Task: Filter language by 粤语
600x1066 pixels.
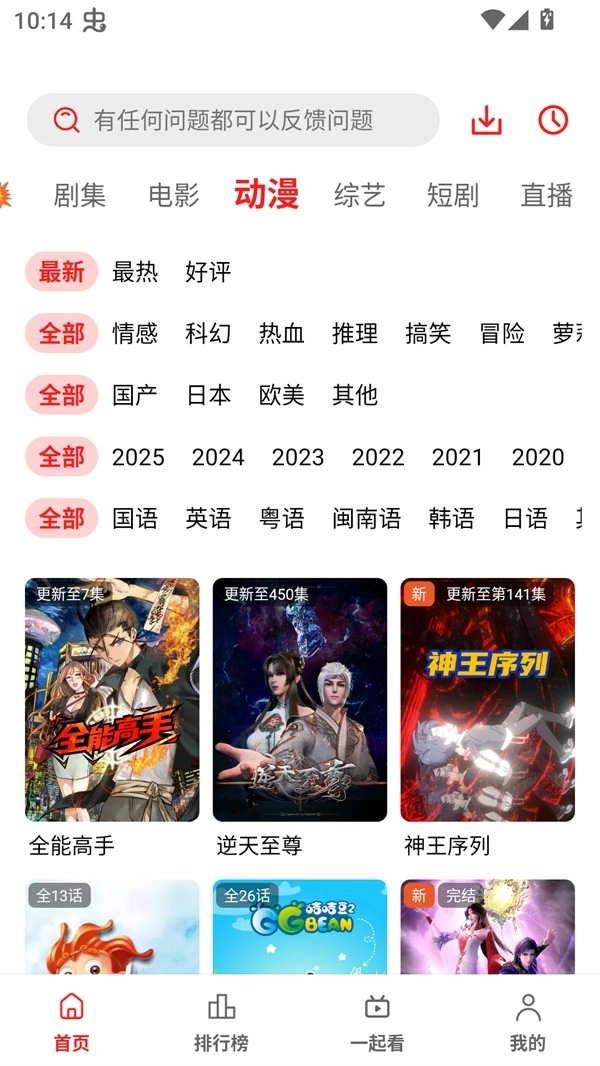Action: (x=281, y=519)
